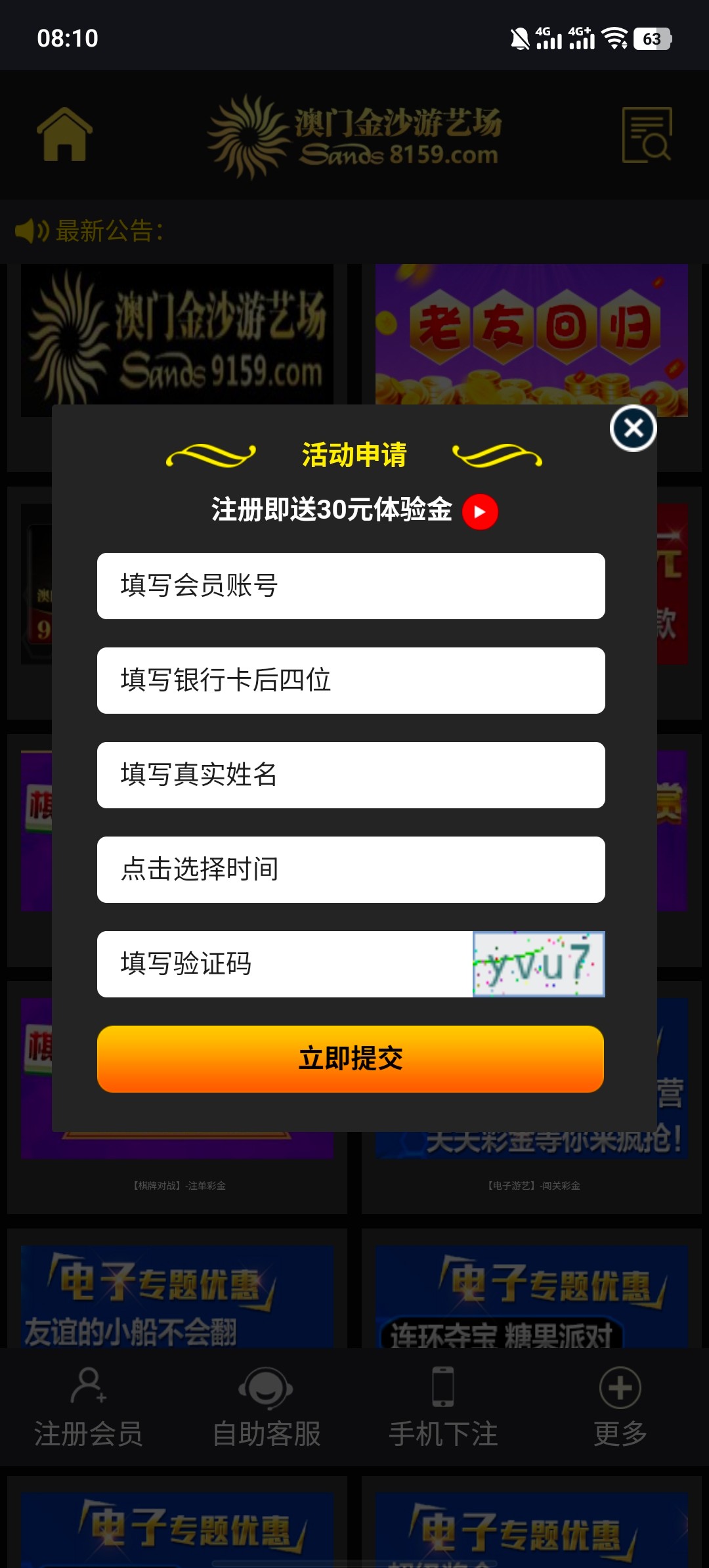Submit with 立即提交
Viewport: 709px width, 1568px height.
[351, 1058]
